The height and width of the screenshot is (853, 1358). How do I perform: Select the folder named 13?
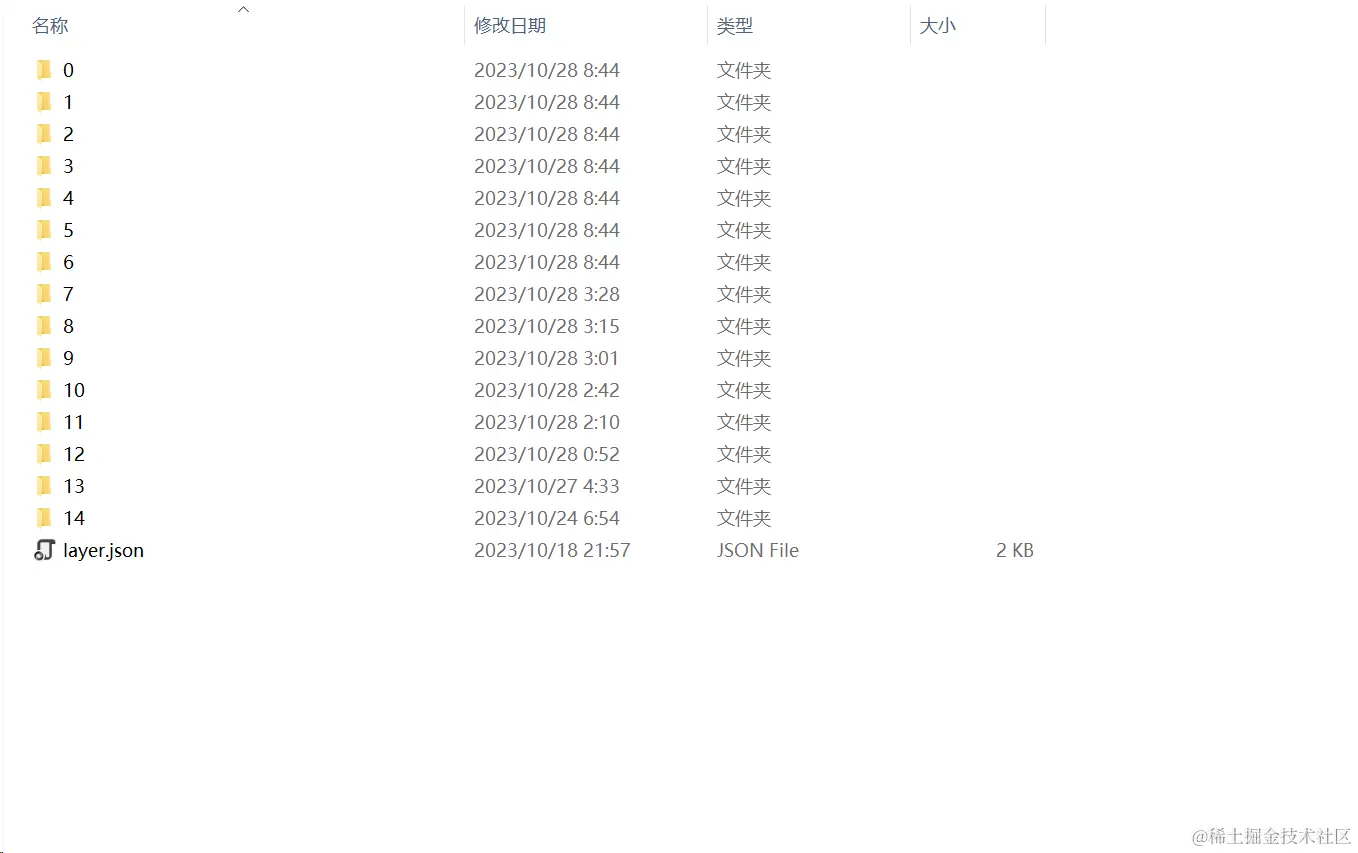tap(73, 486)
